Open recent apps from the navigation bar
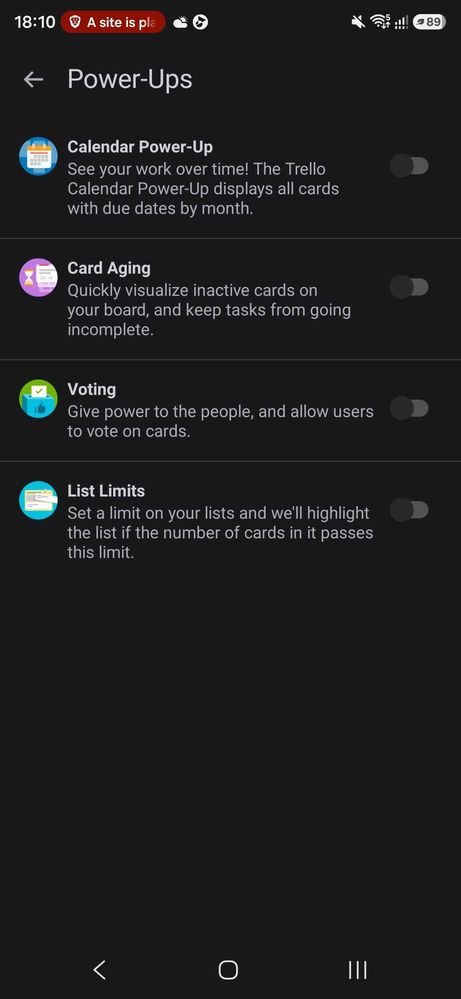The height and width of the screenshot is (999, 461). (x=358, y=970)
